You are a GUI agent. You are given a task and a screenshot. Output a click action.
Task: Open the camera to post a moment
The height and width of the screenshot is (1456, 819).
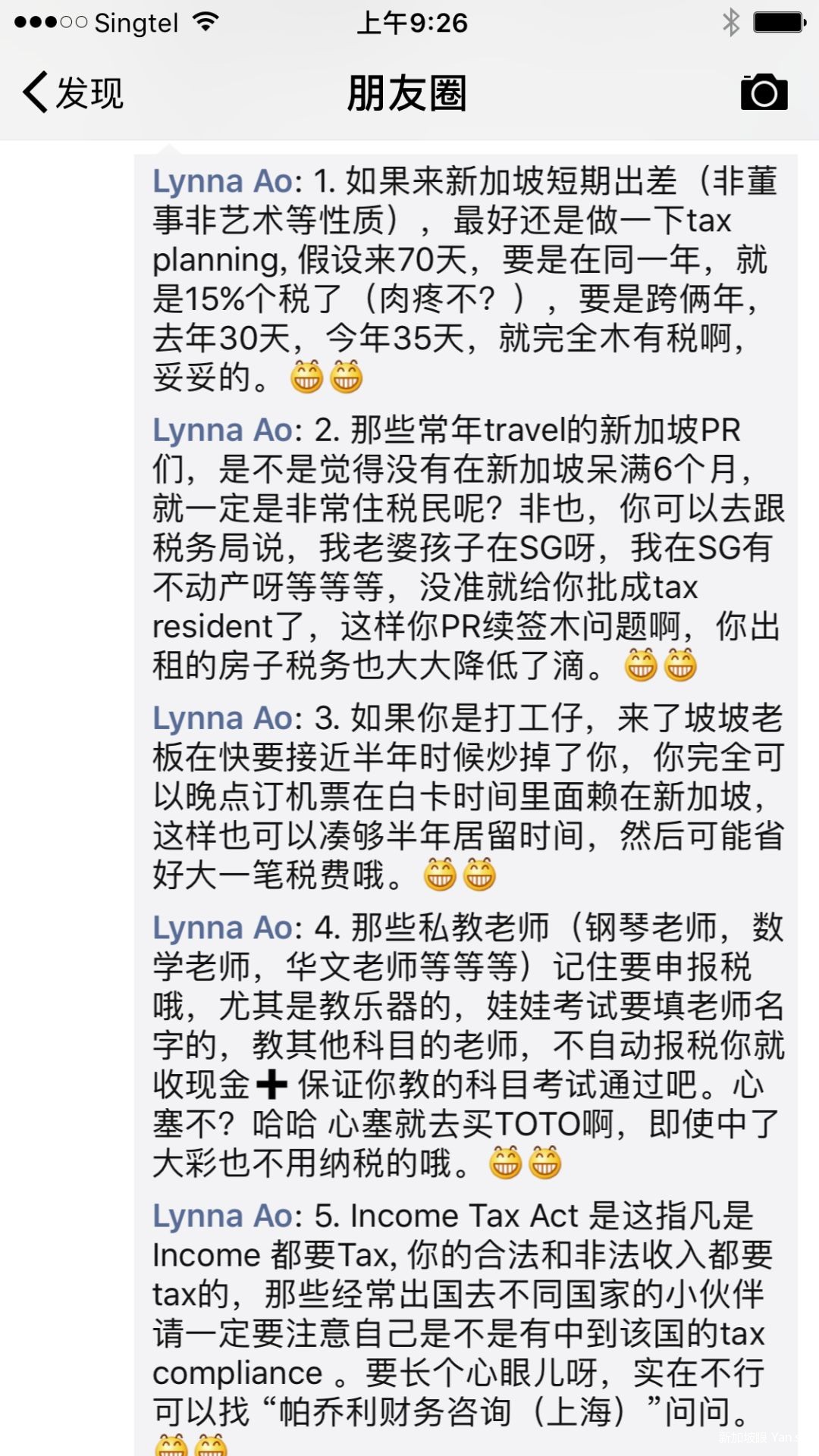[764, 92]
